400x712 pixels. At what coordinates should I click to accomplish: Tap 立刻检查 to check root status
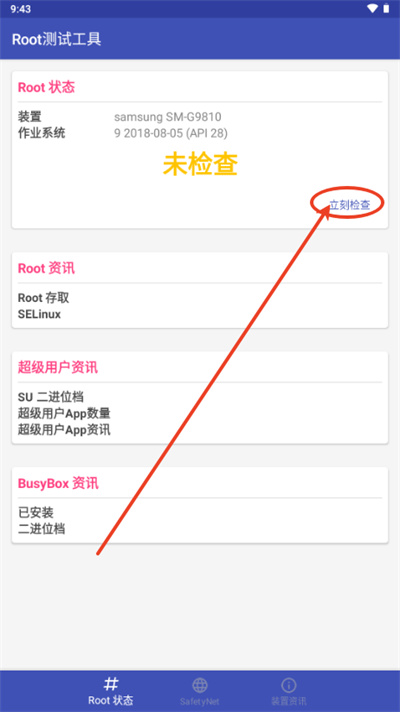click(349, 205)
